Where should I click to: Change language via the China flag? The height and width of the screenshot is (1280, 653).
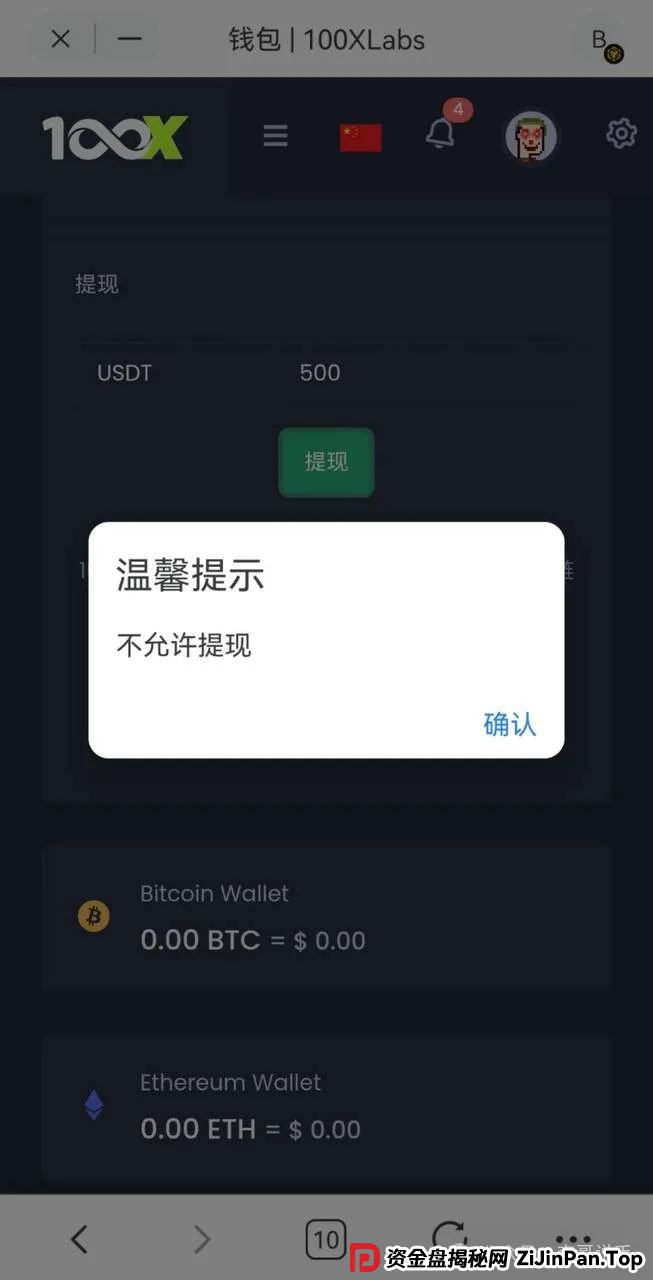pos(360,136)
